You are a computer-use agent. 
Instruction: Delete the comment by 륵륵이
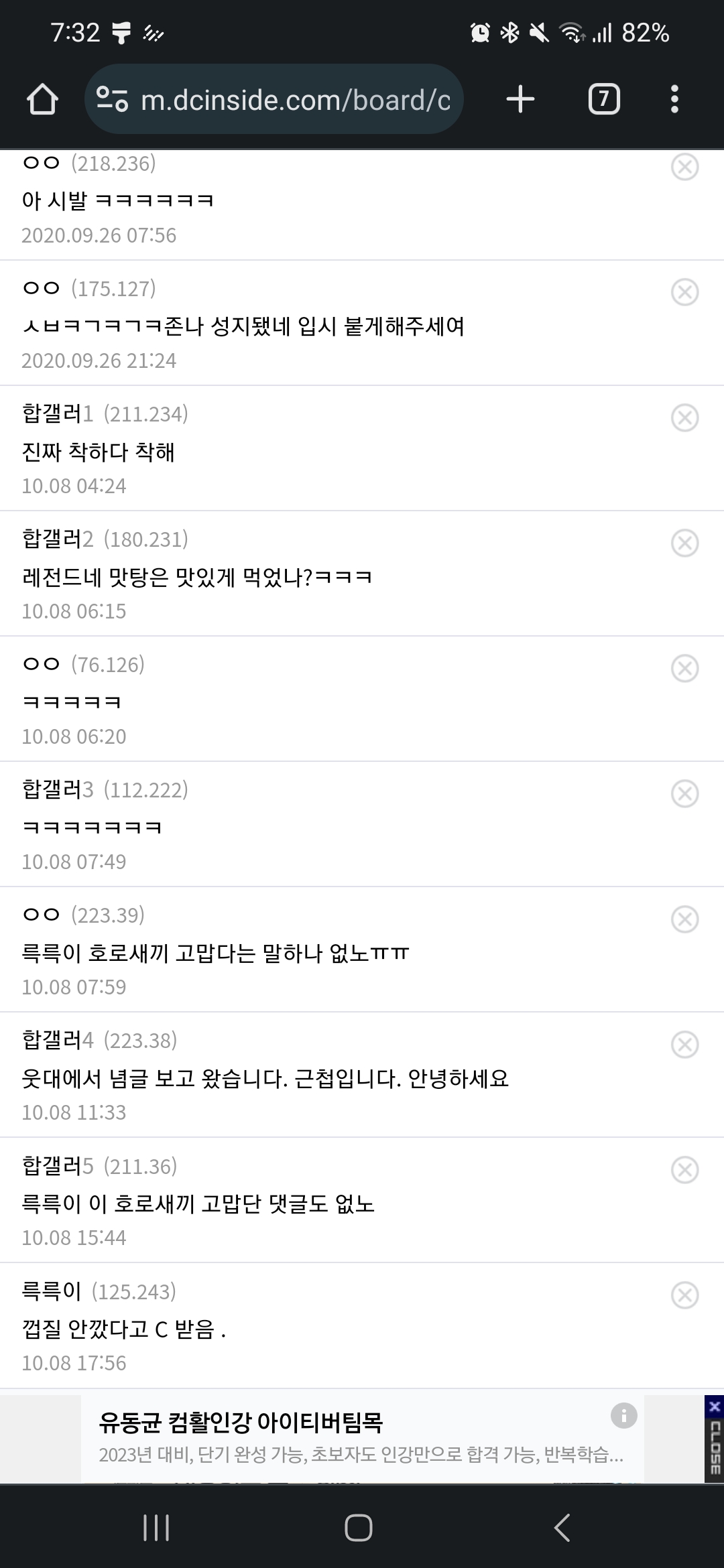[x=684, y=1295]
